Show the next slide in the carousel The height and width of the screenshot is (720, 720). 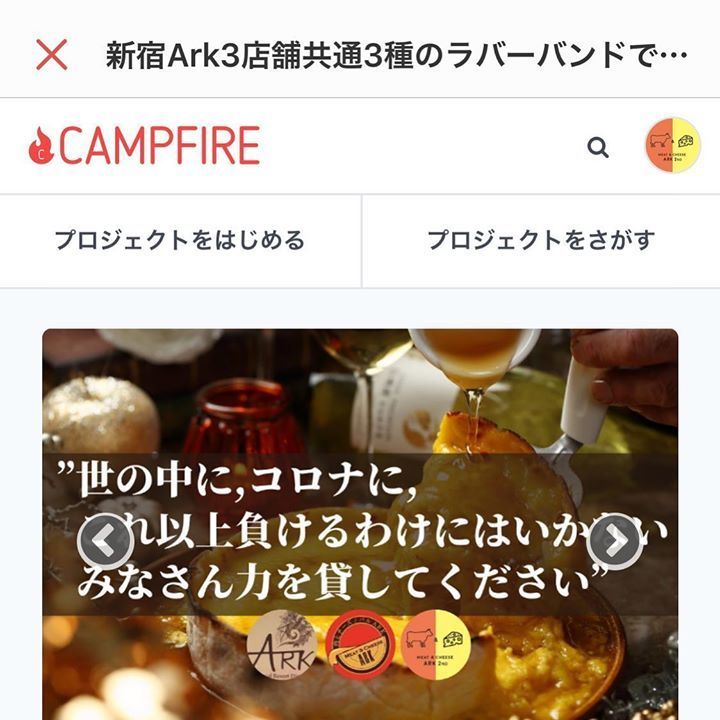click(614, 541)
